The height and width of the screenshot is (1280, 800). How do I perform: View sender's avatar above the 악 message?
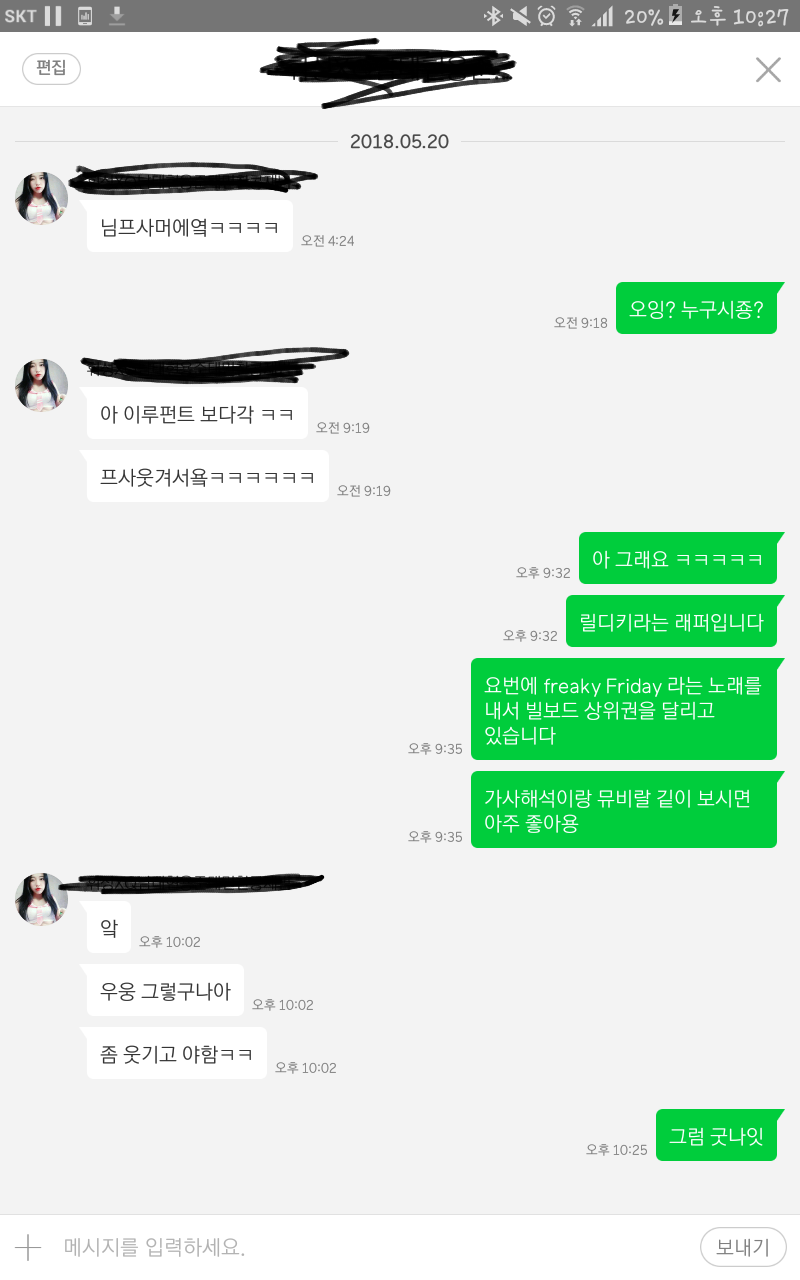(42, 898)
